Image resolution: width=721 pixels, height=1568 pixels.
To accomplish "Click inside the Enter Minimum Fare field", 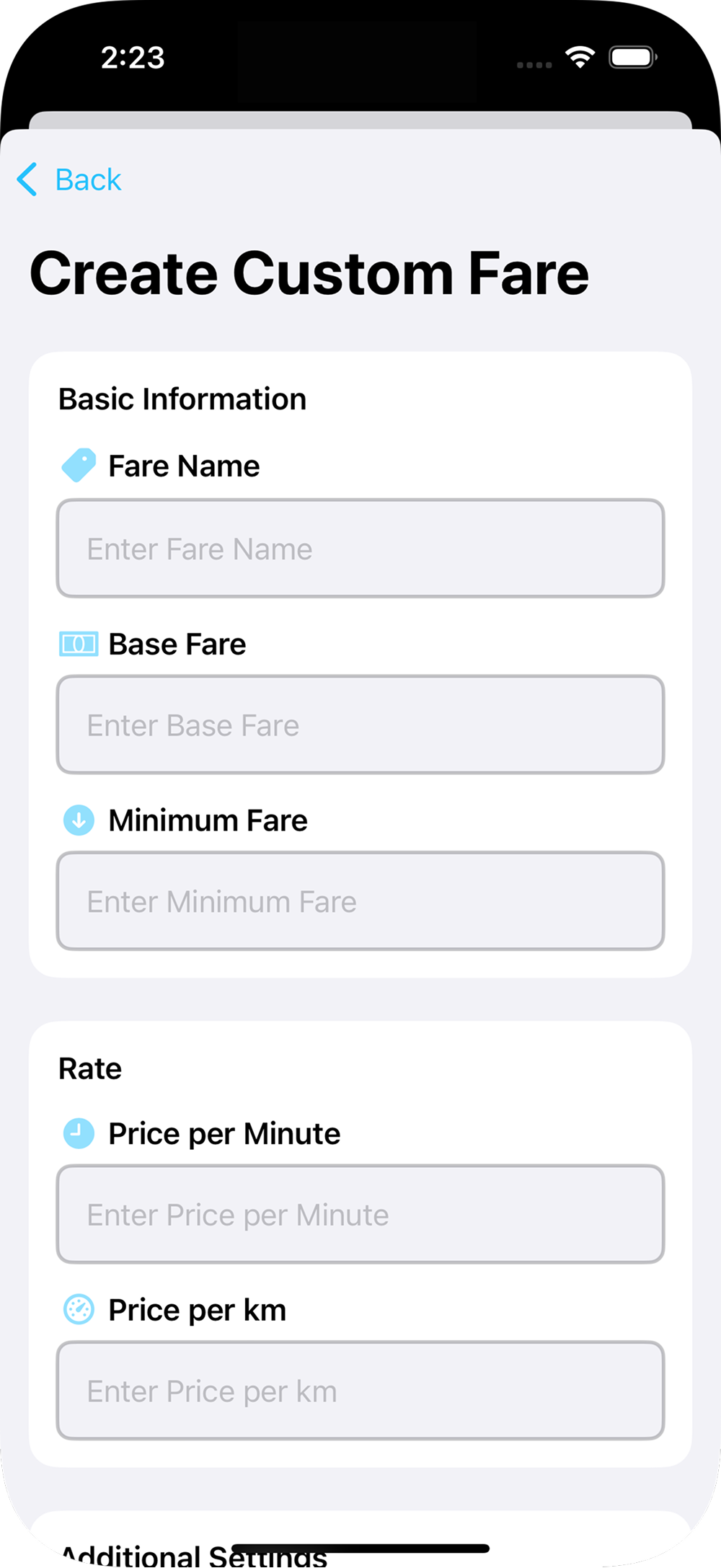I will pos(360,901).
